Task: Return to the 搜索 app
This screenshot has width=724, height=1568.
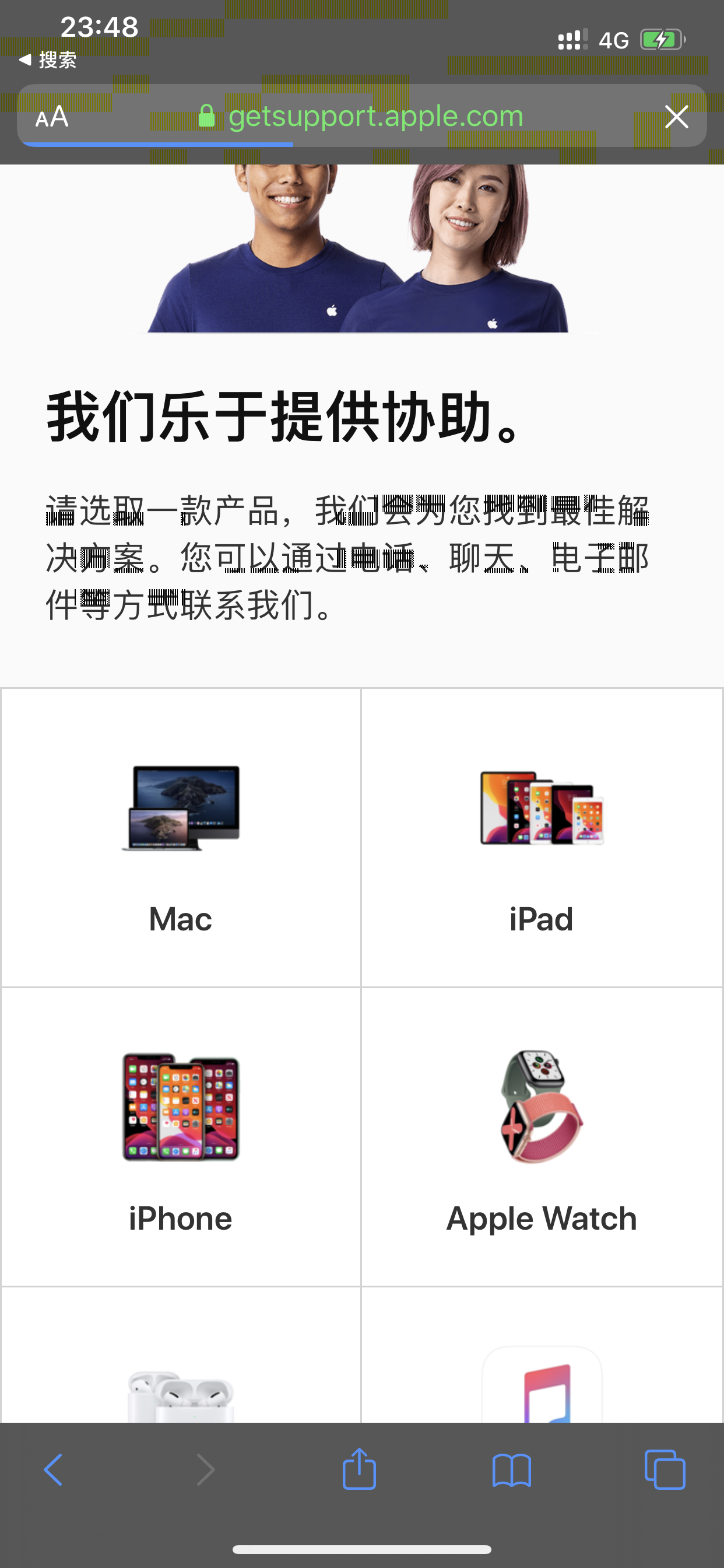Action: [48, 60]
